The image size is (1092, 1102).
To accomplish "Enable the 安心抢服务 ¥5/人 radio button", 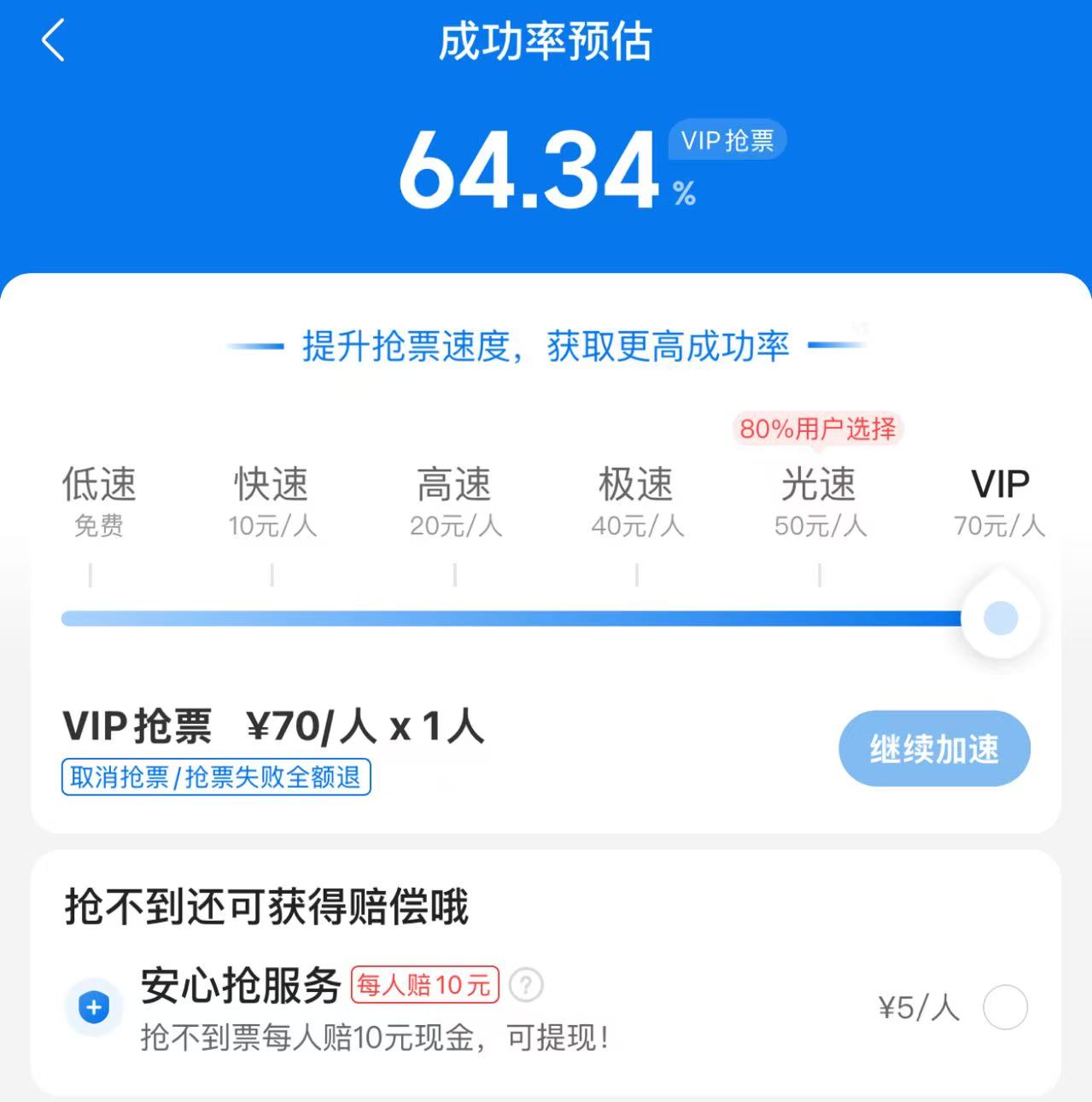I will click(x=1005, y=1007).
